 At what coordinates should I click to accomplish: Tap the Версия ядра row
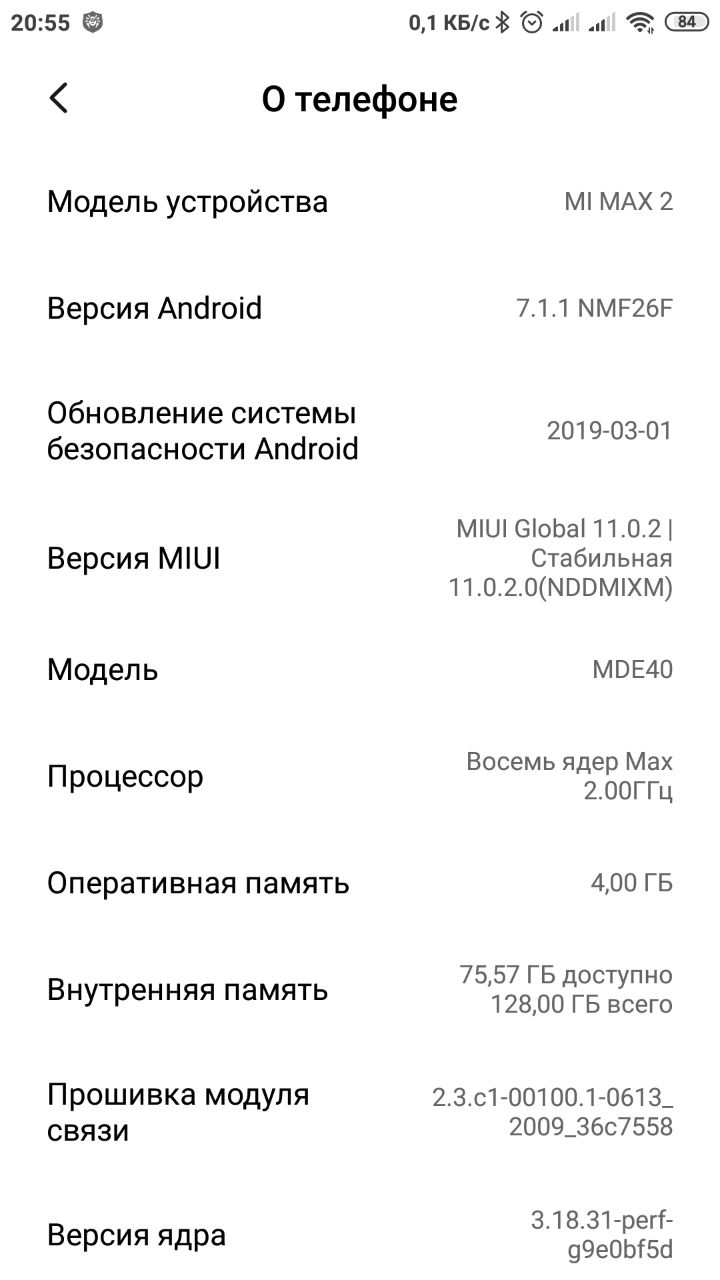[360, 1234]
